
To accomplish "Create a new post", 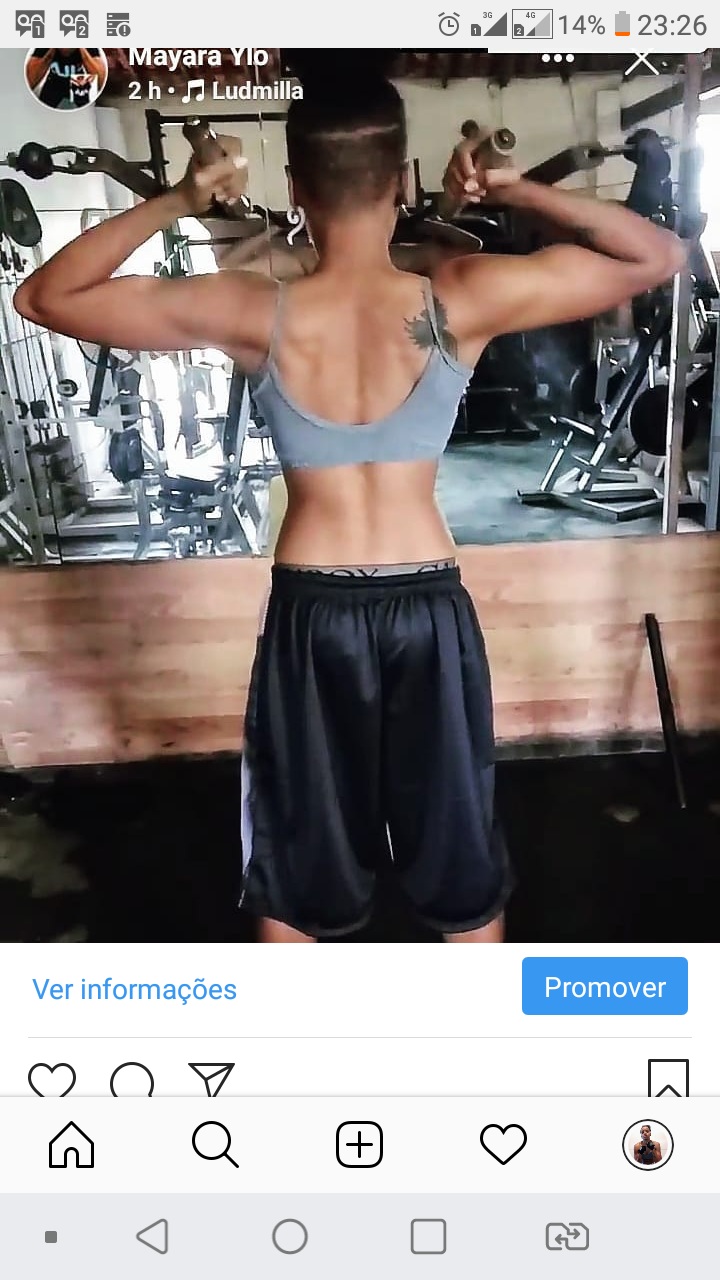I will click(360, 1145).
